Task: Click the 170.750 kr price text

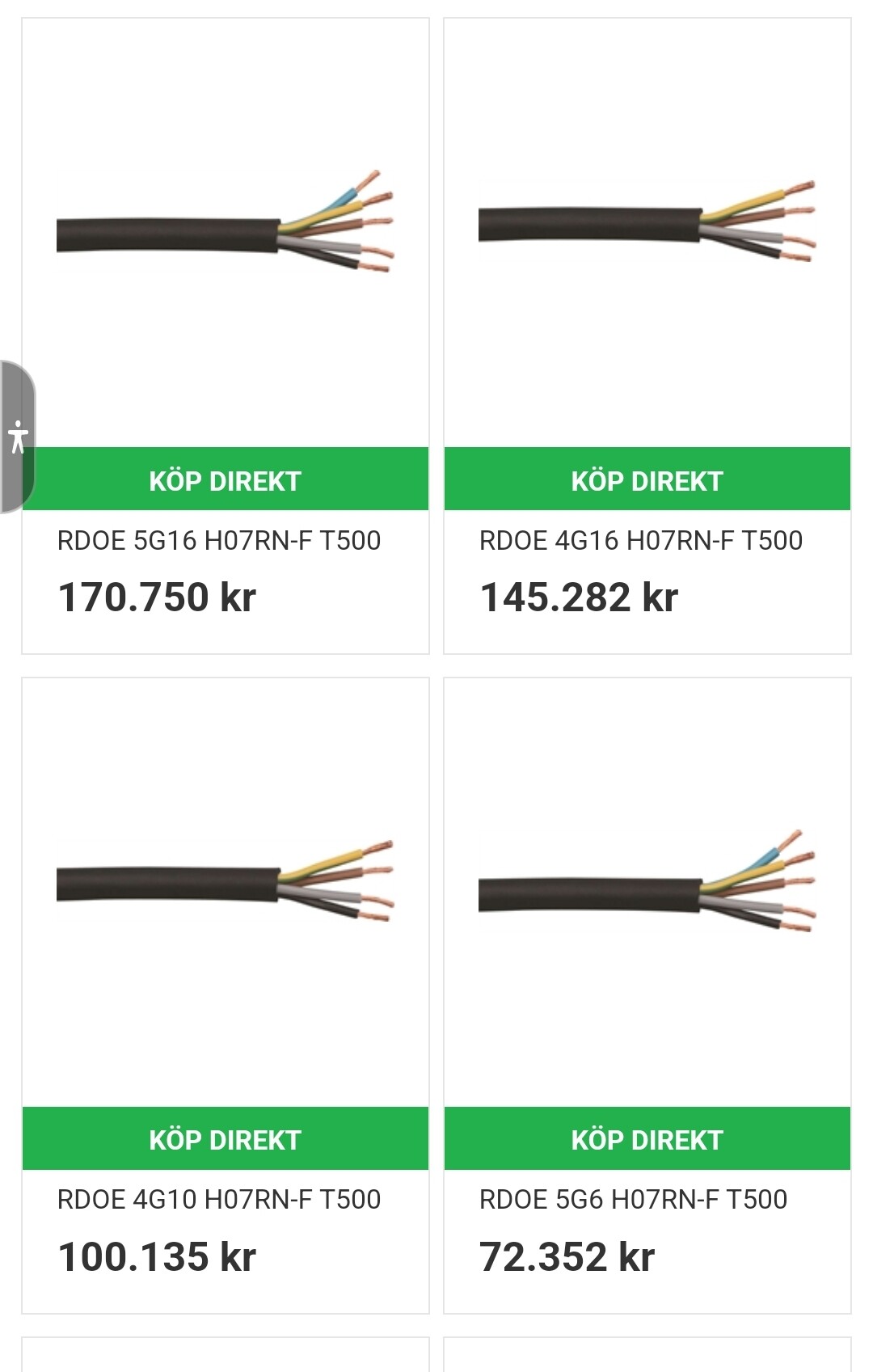Action: [157, 598]
